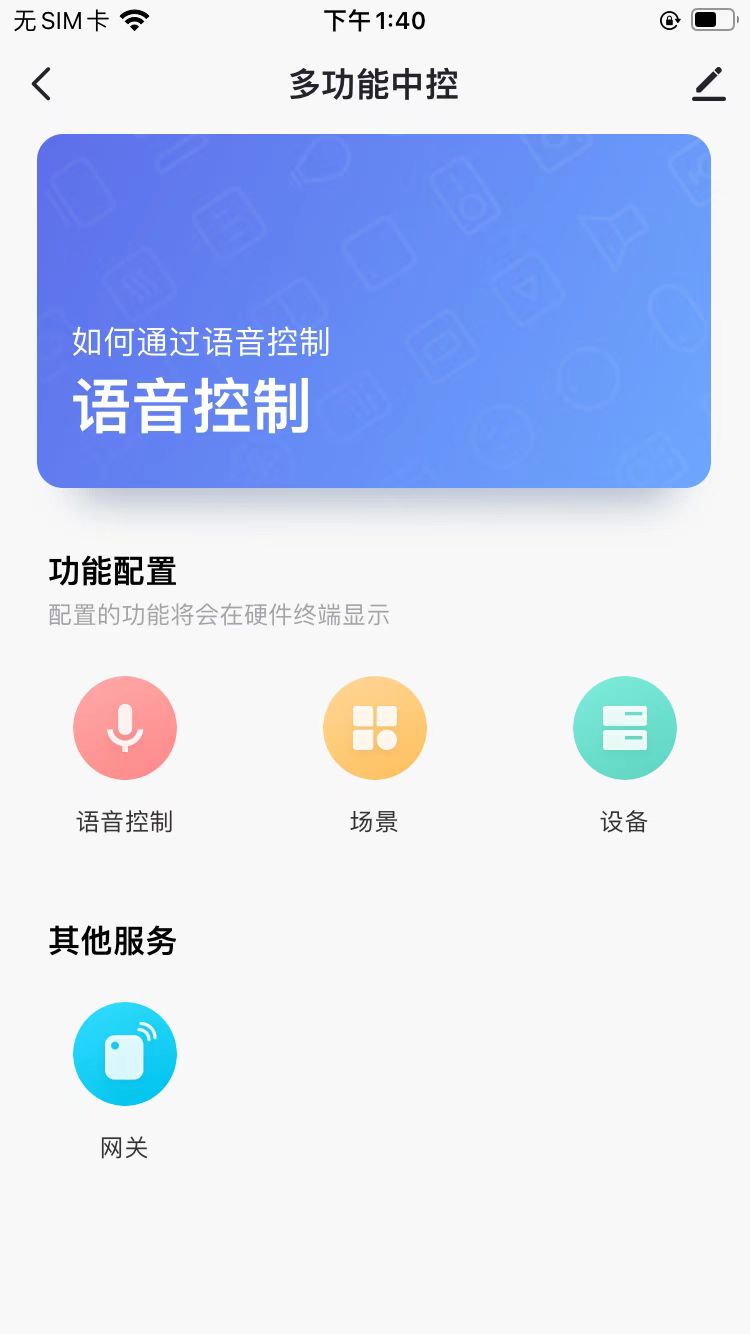Open the 网关 gateway icon
The height and width of the screenshot is (1334, 750).
(x=125, y=1053)
